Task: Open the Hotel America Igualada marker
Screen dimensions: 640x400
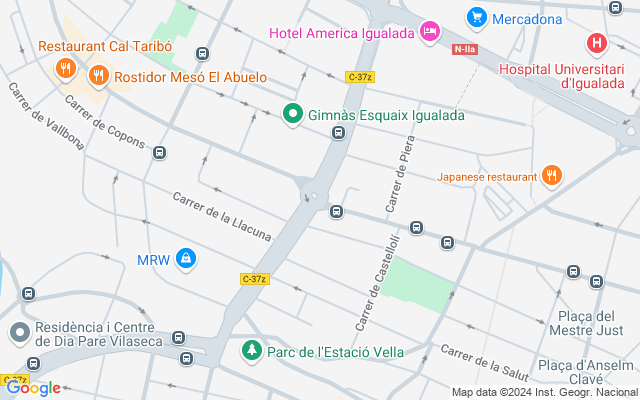Action: (430, 32)
